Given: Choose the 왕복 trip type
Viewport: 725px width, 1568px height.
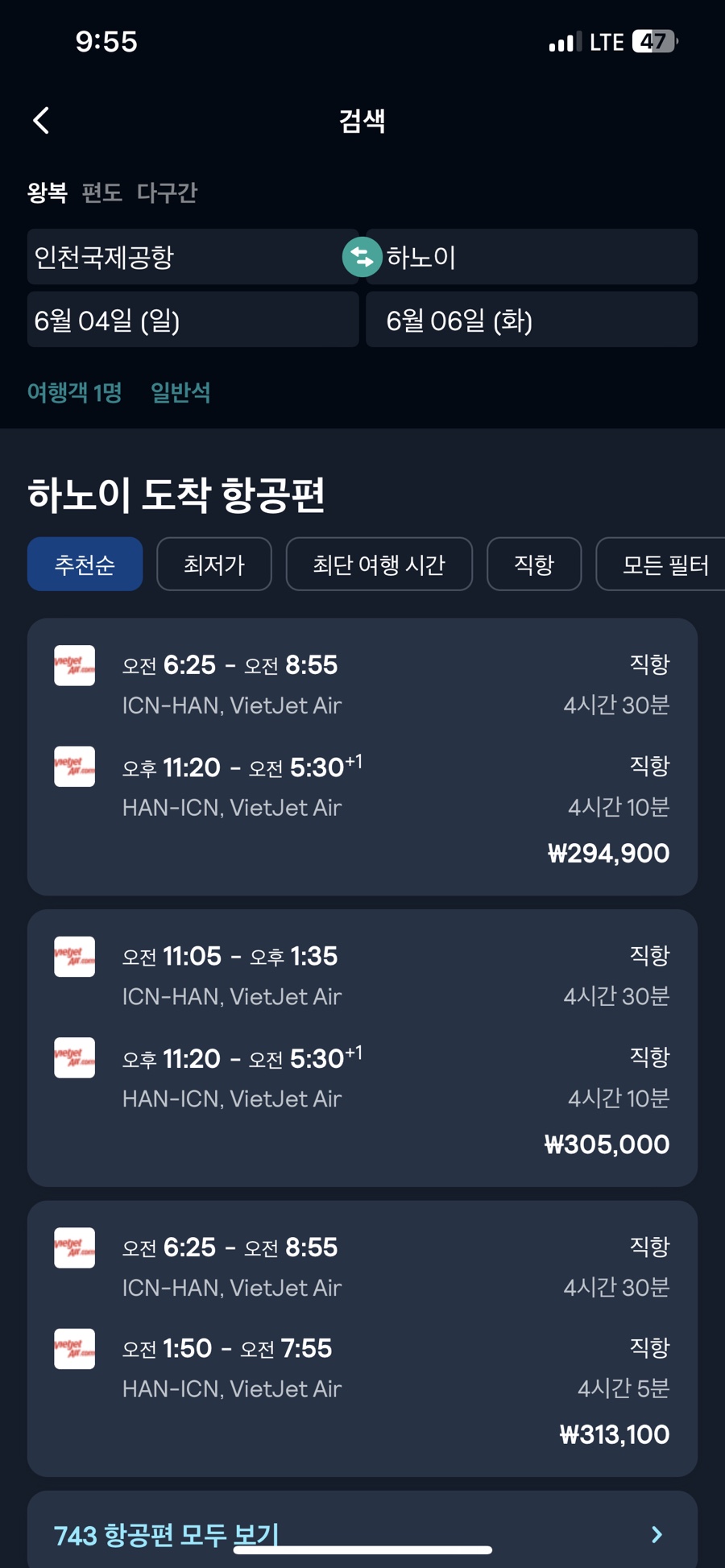Looking at the screenshot, I should (x=47, y=193).
